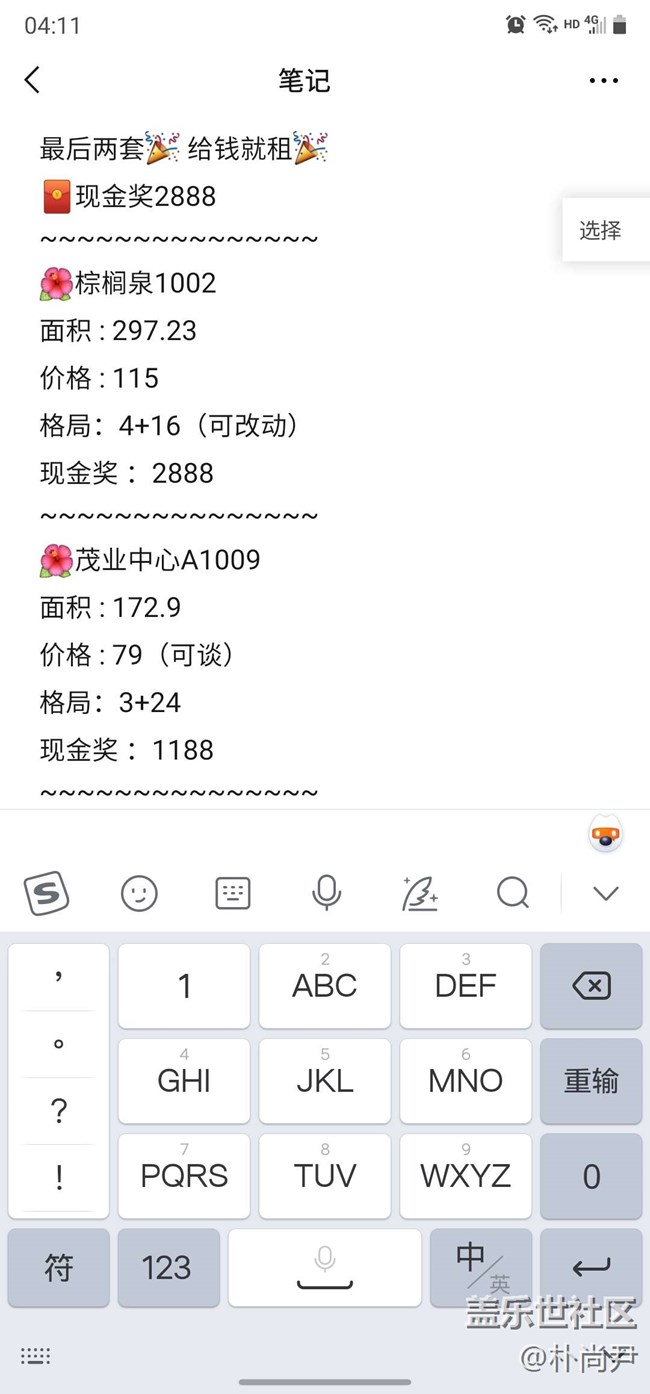The width and height of the screenshot is (650, 1394).
Task: Collapse keyboard with the down chevron
Action: point(606,893)
